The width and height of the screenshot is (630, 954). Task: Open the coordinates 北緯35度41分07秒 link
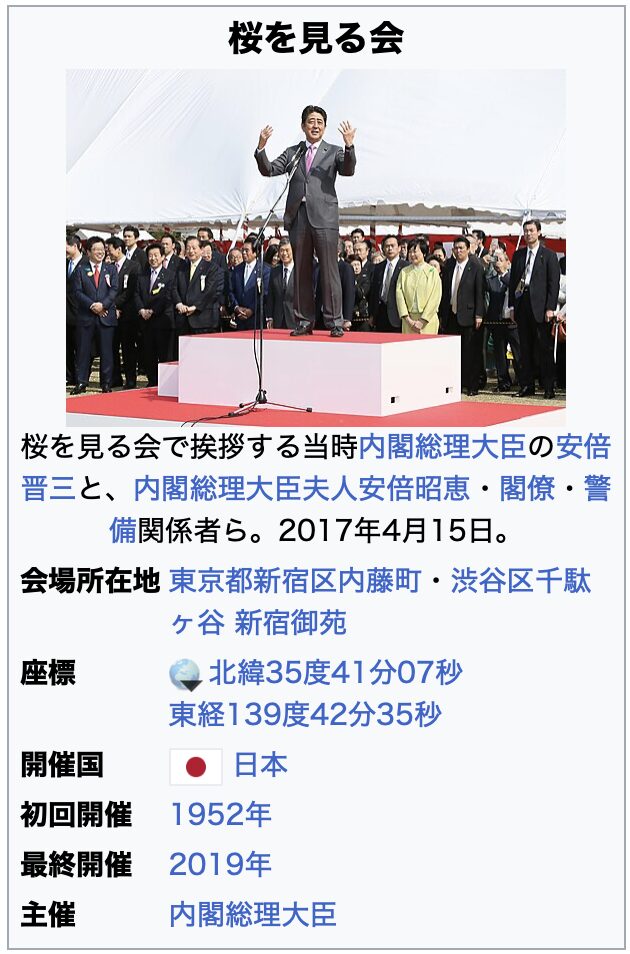pos(335,673)
